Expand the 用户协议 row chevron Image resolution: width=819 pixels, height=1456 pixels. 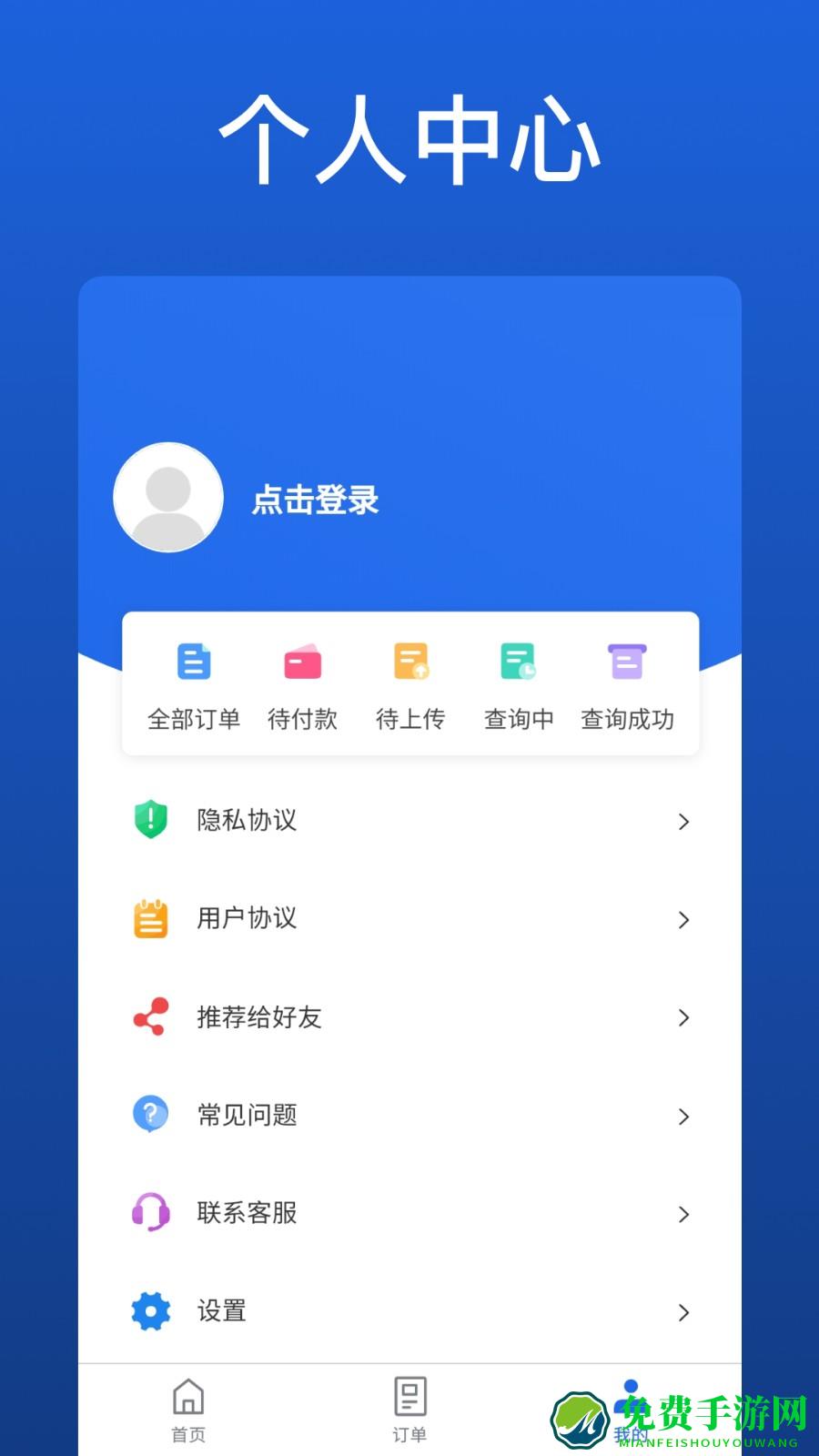point(684,920)
